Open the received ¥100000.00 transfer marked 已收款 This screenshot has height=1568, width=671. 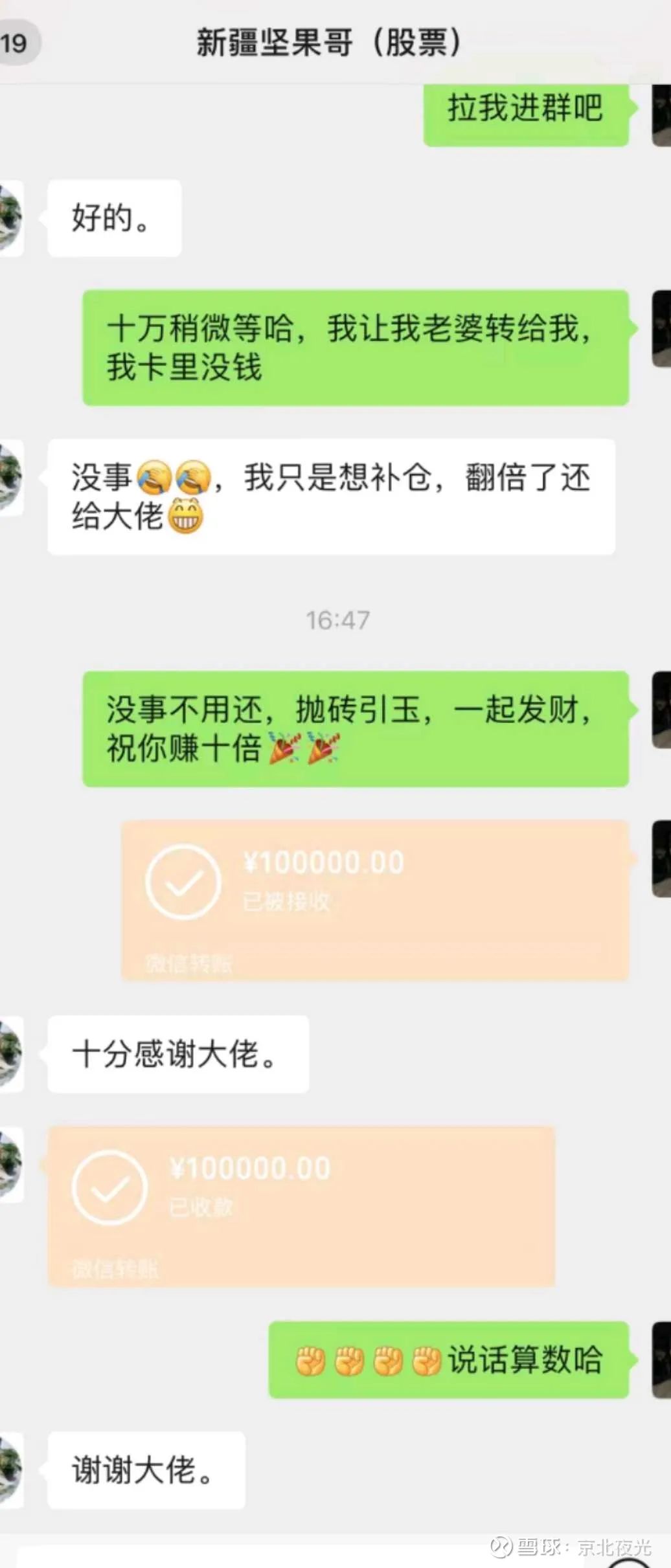point(301,1206)
